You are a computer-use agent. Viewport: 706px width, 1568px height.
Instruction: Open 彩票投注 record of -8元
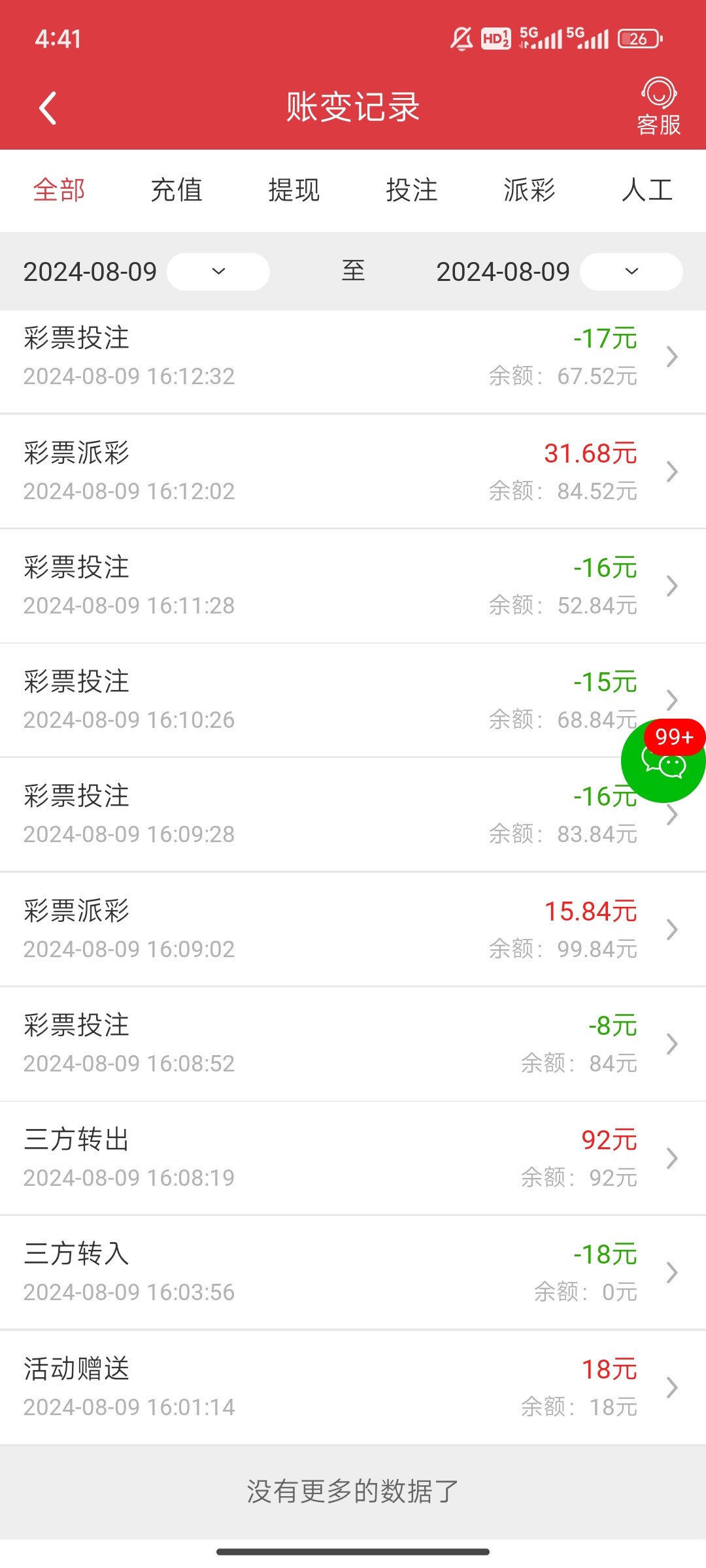353,1043
